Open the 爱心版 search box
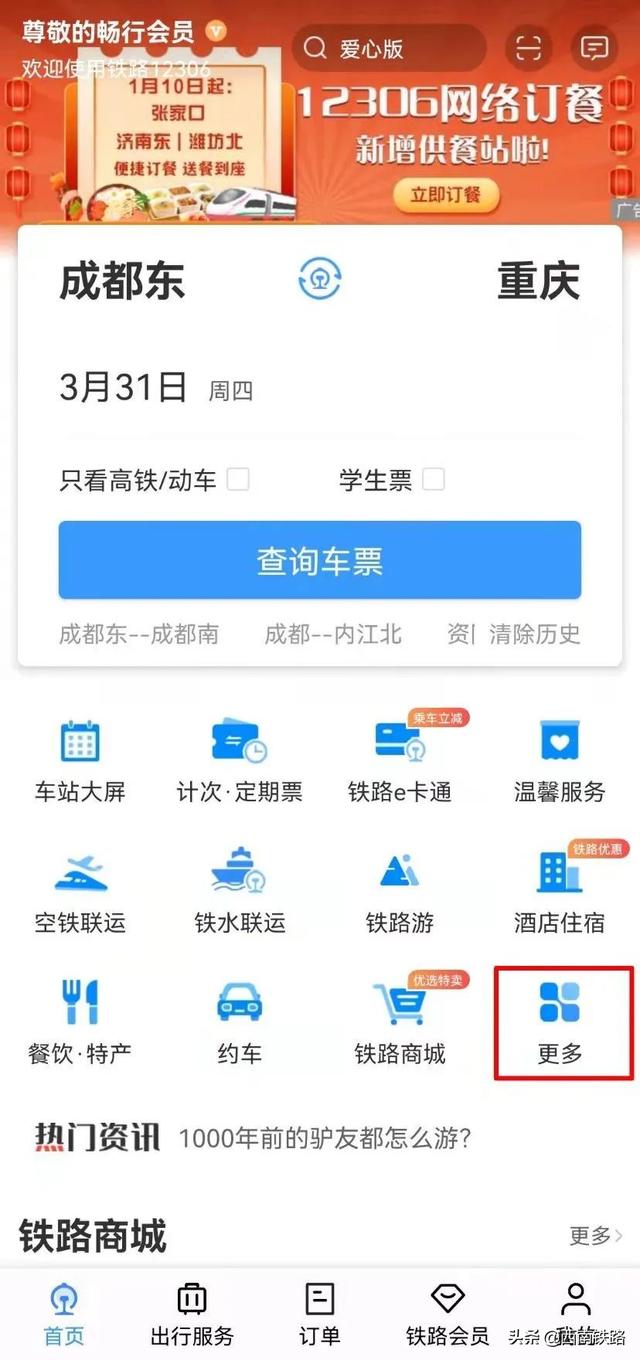The width and height of the screenshot is (640, 1360). pyautogui.click(x=389, y=48)
